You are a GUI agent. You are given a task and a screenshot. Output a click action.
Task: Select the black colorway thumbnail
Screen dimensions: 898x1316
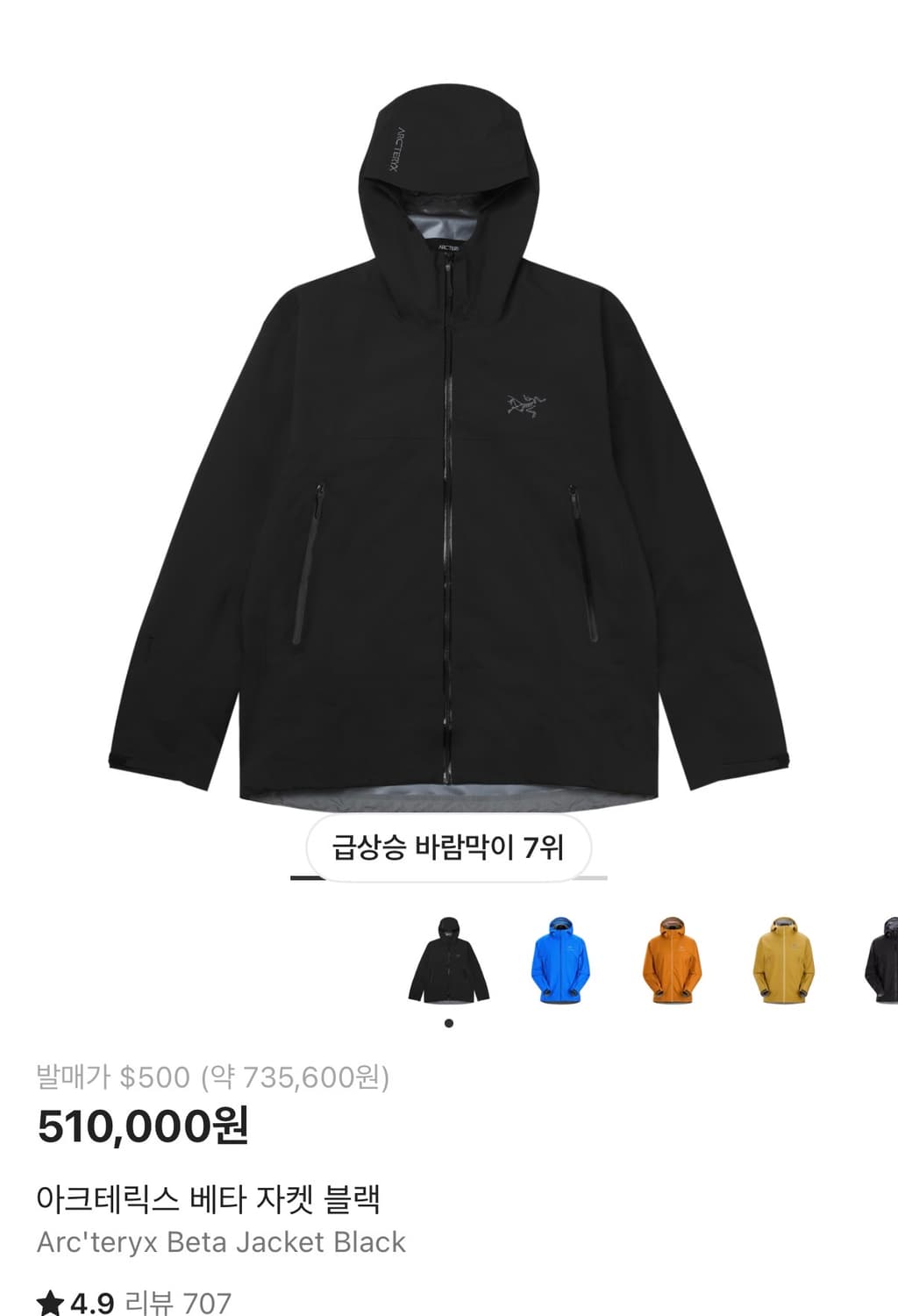point(449,962)
